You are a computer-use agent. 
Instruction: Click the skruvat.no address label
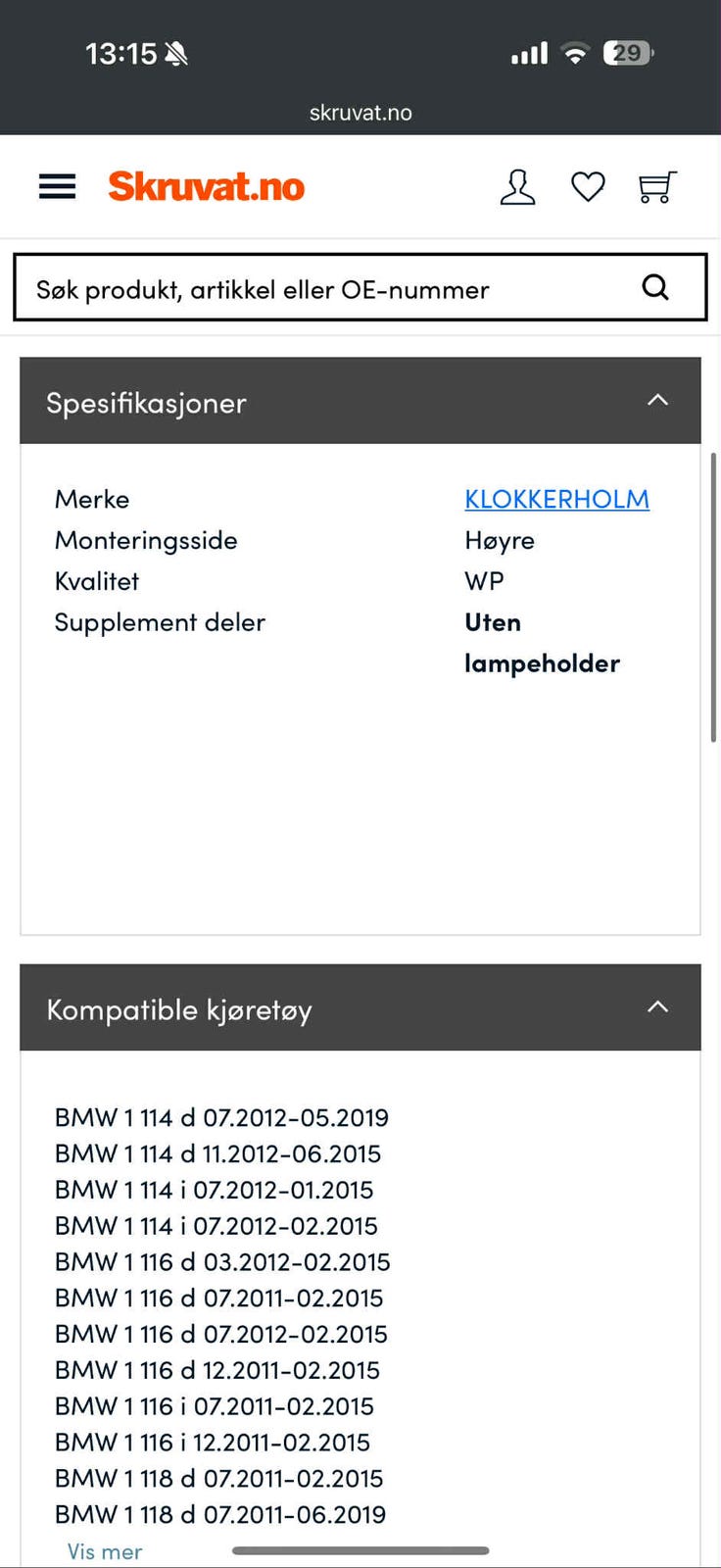tap(360, 112)
